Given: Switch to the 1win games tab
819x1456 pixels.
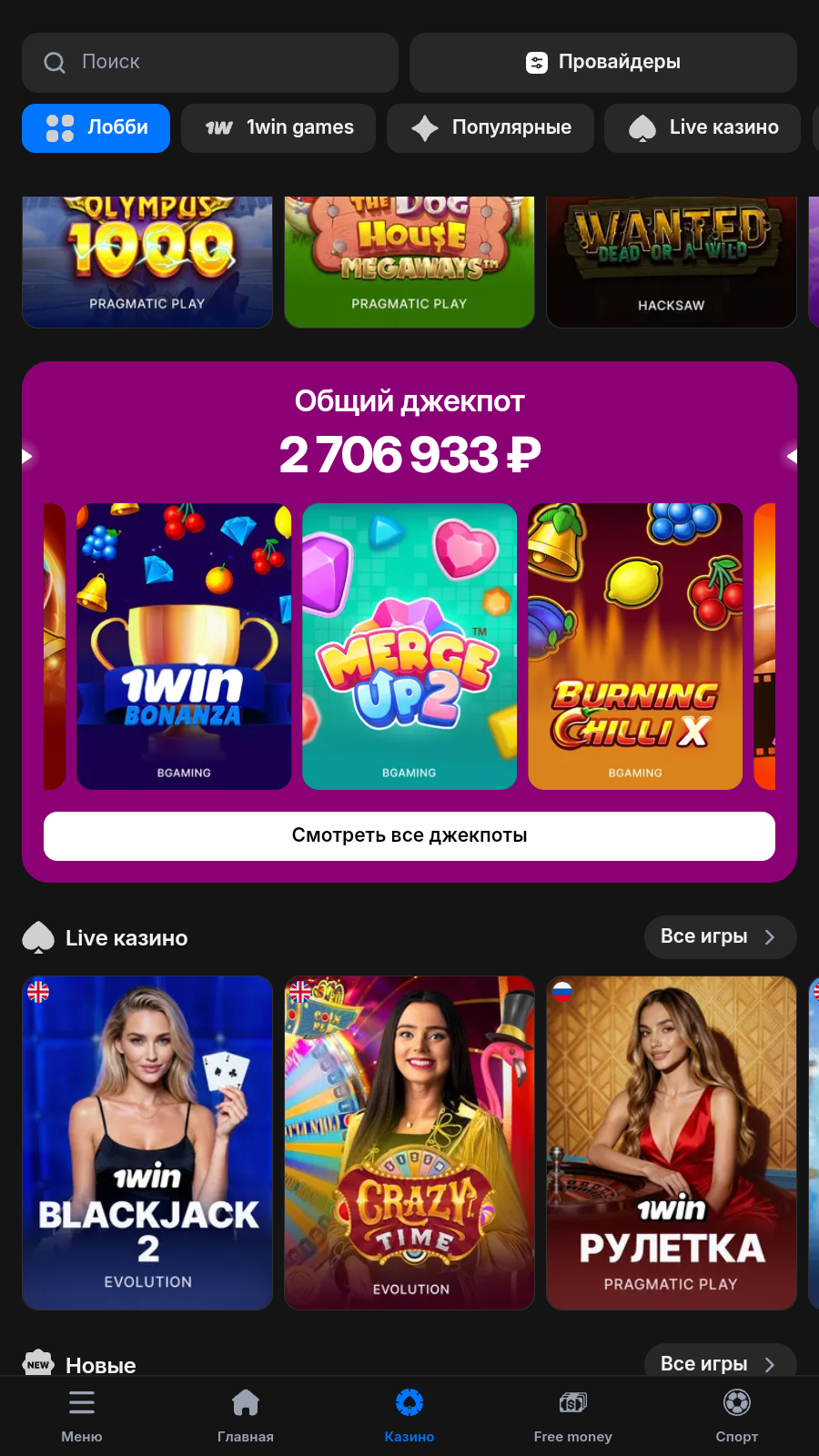Looking at the screenshot, I should [278, 127].
